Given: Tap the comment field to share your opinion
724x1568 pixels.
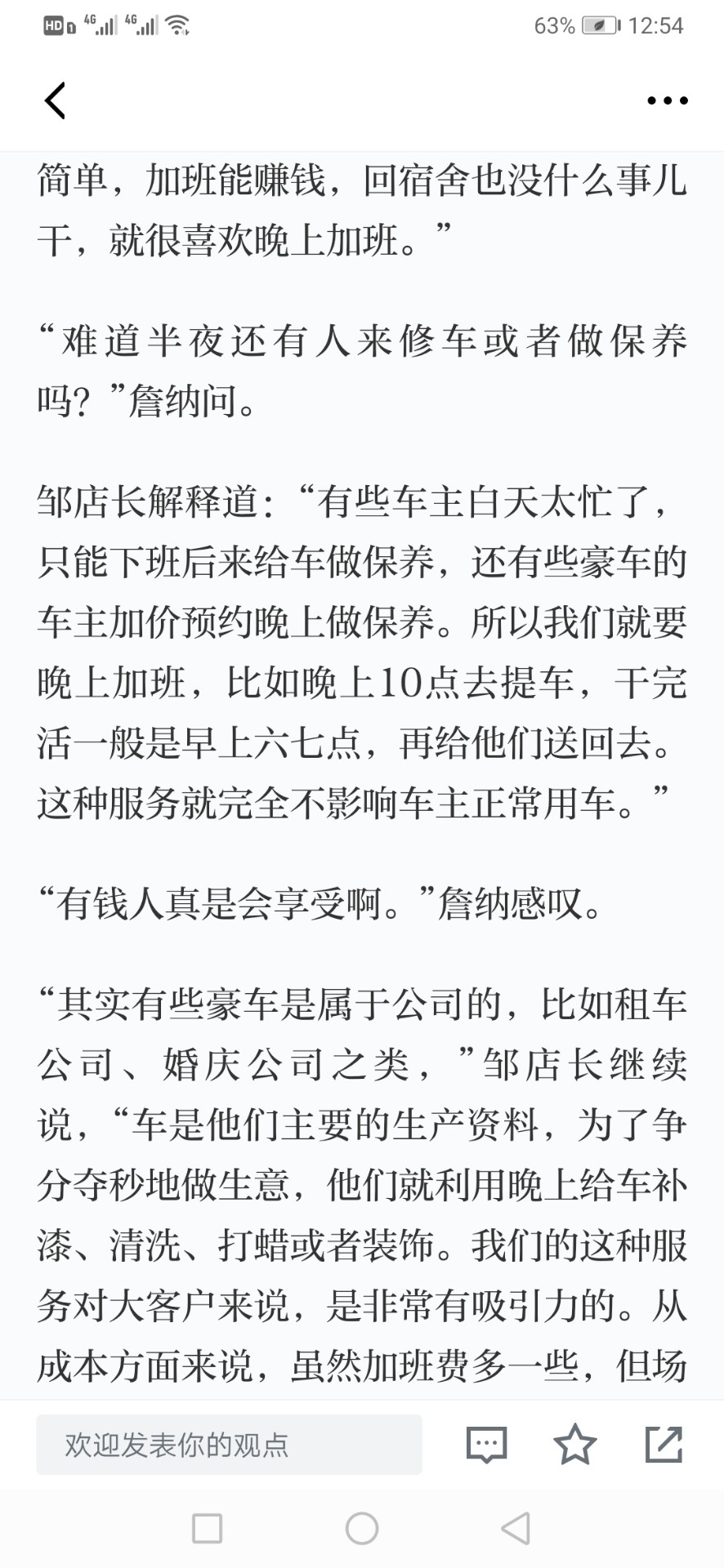Looking at the screenshot, I should (x=229, y=1445).
